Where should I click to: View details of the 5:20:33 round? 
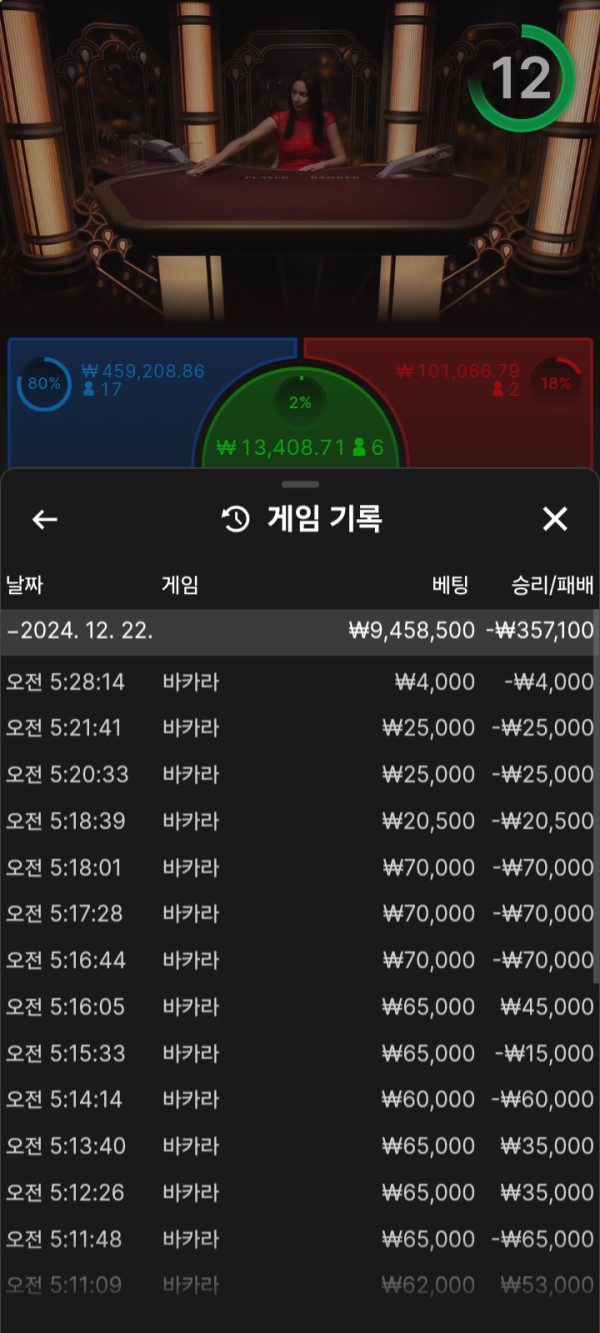(298, 775)
